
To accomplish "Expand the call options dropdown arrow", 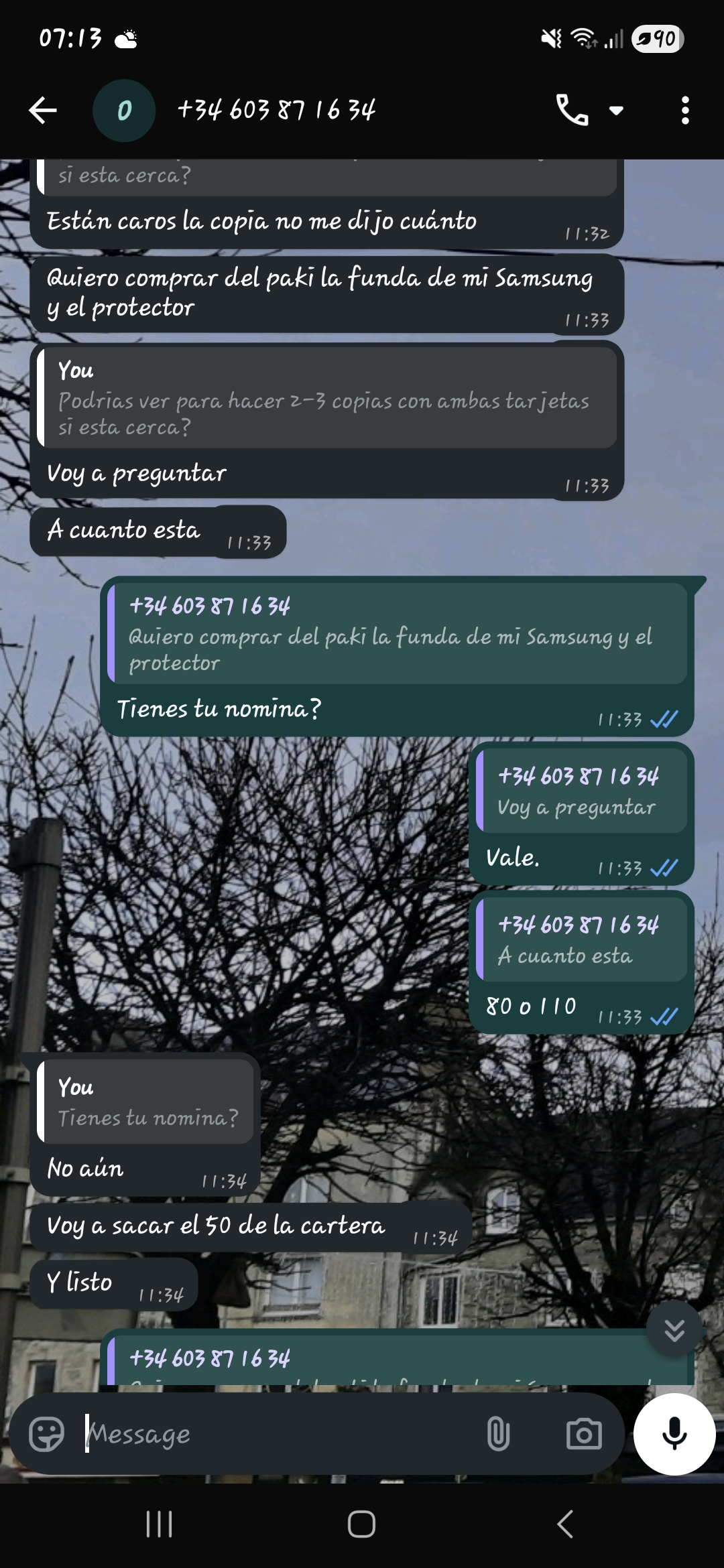I will click(x=616, y=111).
